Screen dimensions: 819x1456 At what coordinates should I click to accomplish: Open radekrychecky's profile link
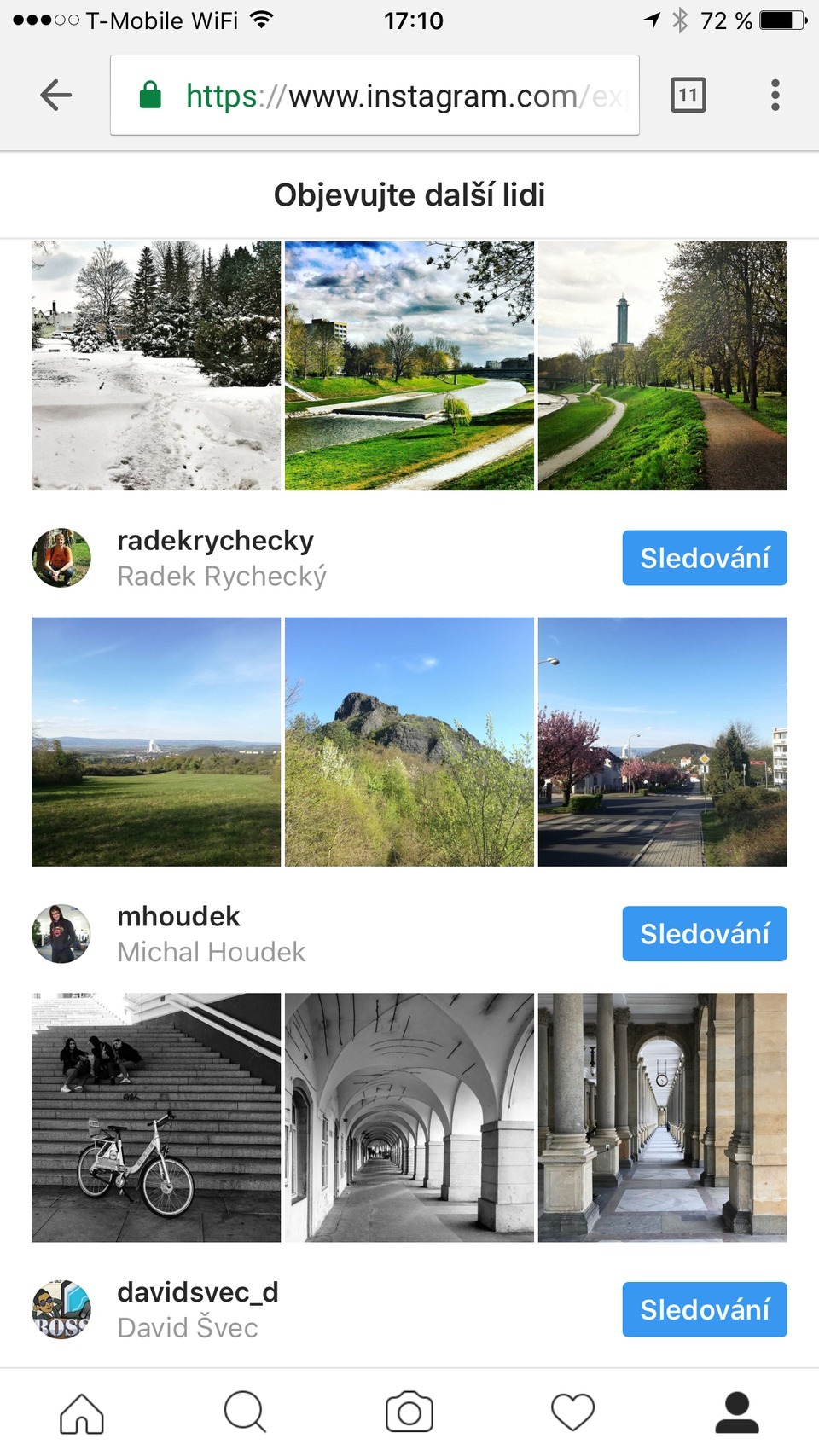click(214, 540)
